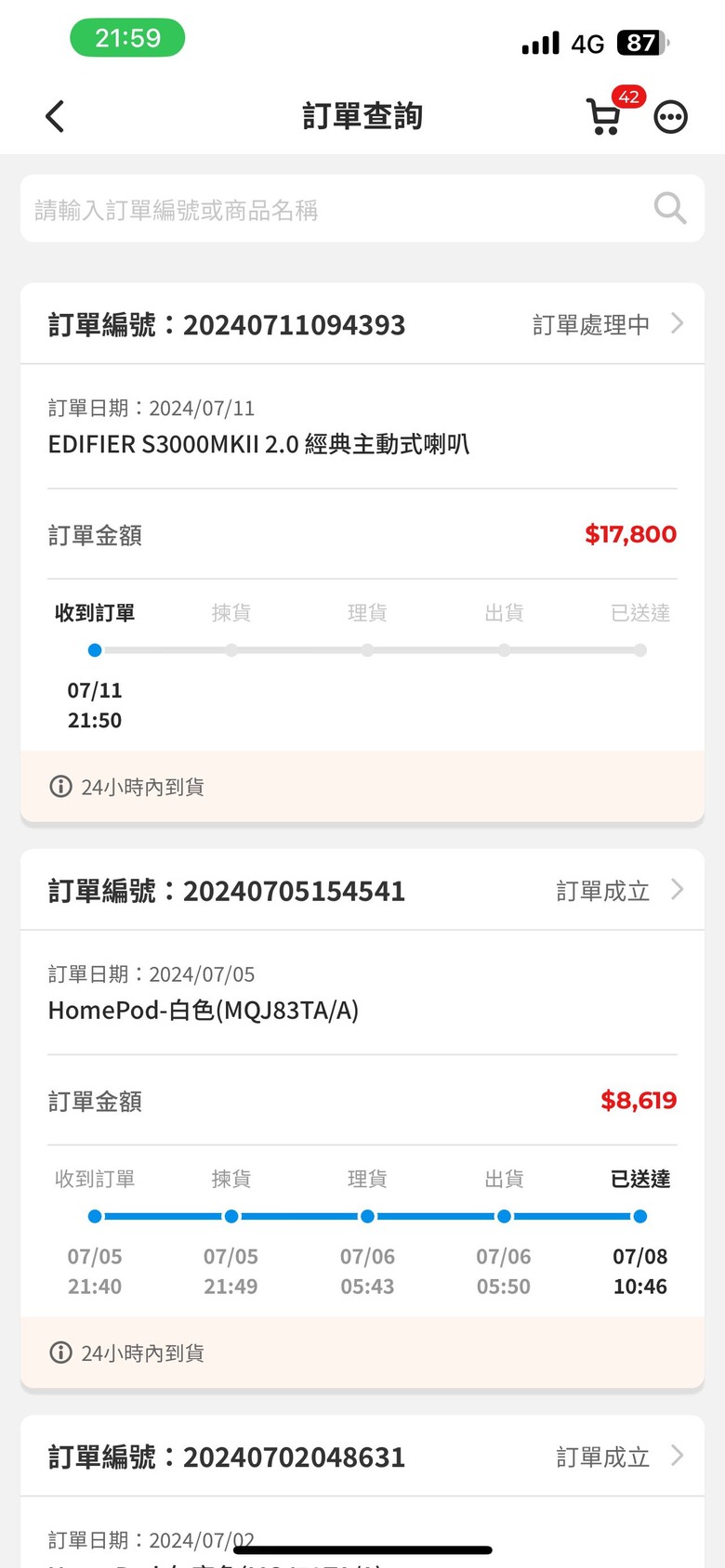This screenshot has width=725, height=1568.
Task: Open the HomePod white order card
Action: click(x=362, y=1118)
